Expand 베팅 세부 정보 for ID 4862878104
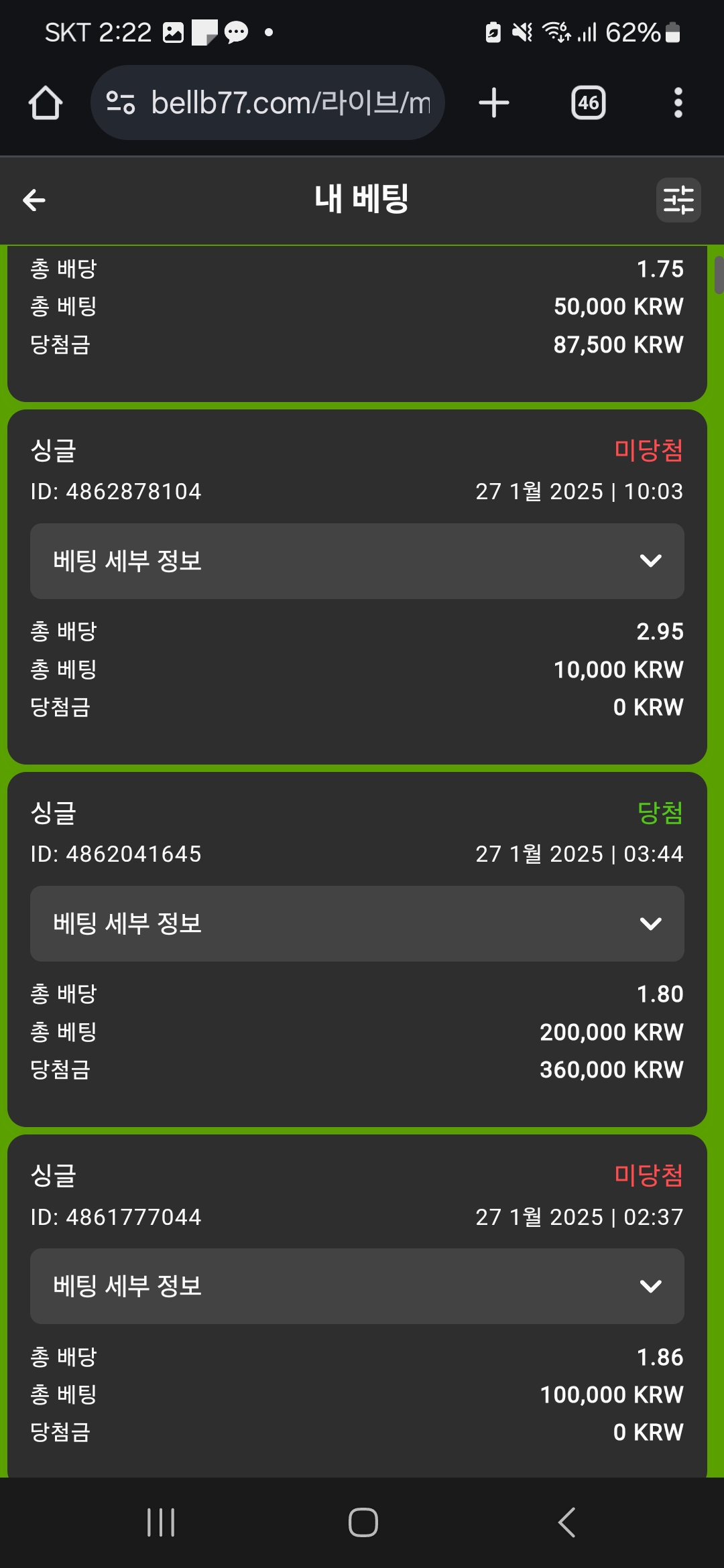The image size is (724, 1568). [x=357, y=561]
